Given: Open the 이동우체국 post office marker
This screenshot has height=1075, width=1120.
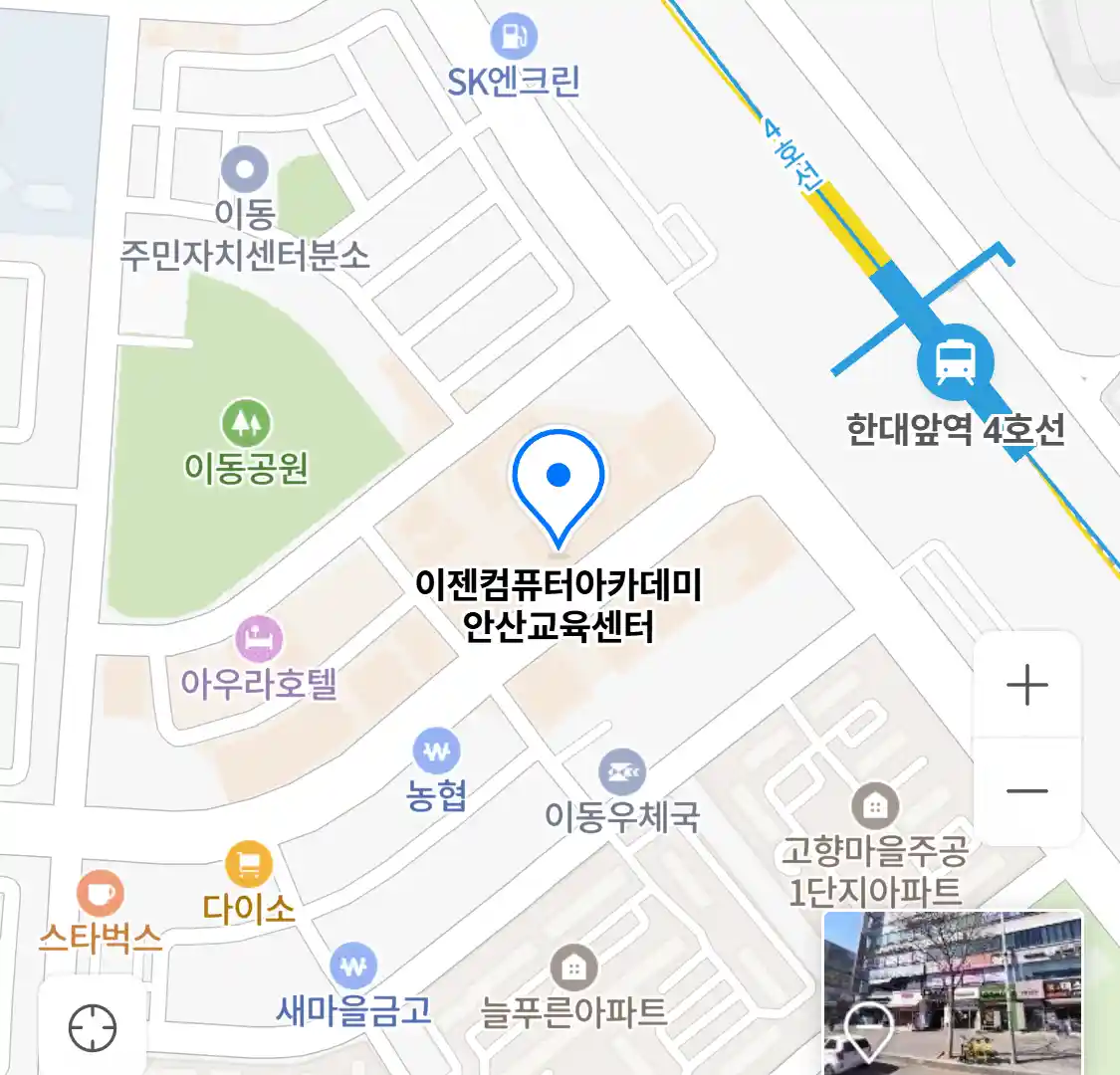Looking at the screenshot, I should (x=622, y=772).
